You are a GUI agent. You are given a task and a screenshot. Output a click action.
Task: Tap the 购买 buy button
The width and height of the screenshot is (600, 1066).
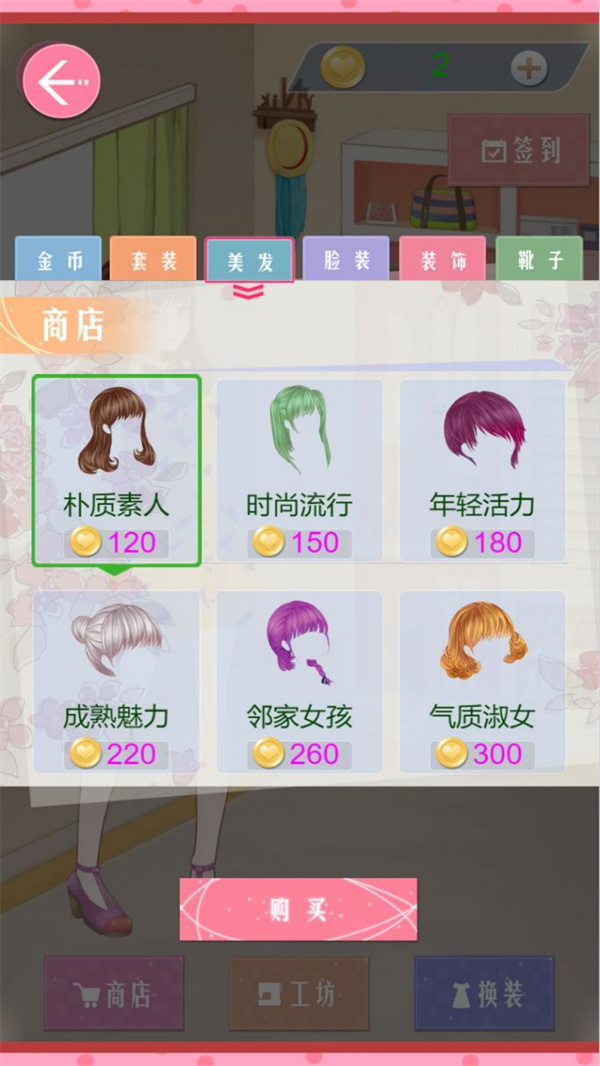[x=298, y=909]
